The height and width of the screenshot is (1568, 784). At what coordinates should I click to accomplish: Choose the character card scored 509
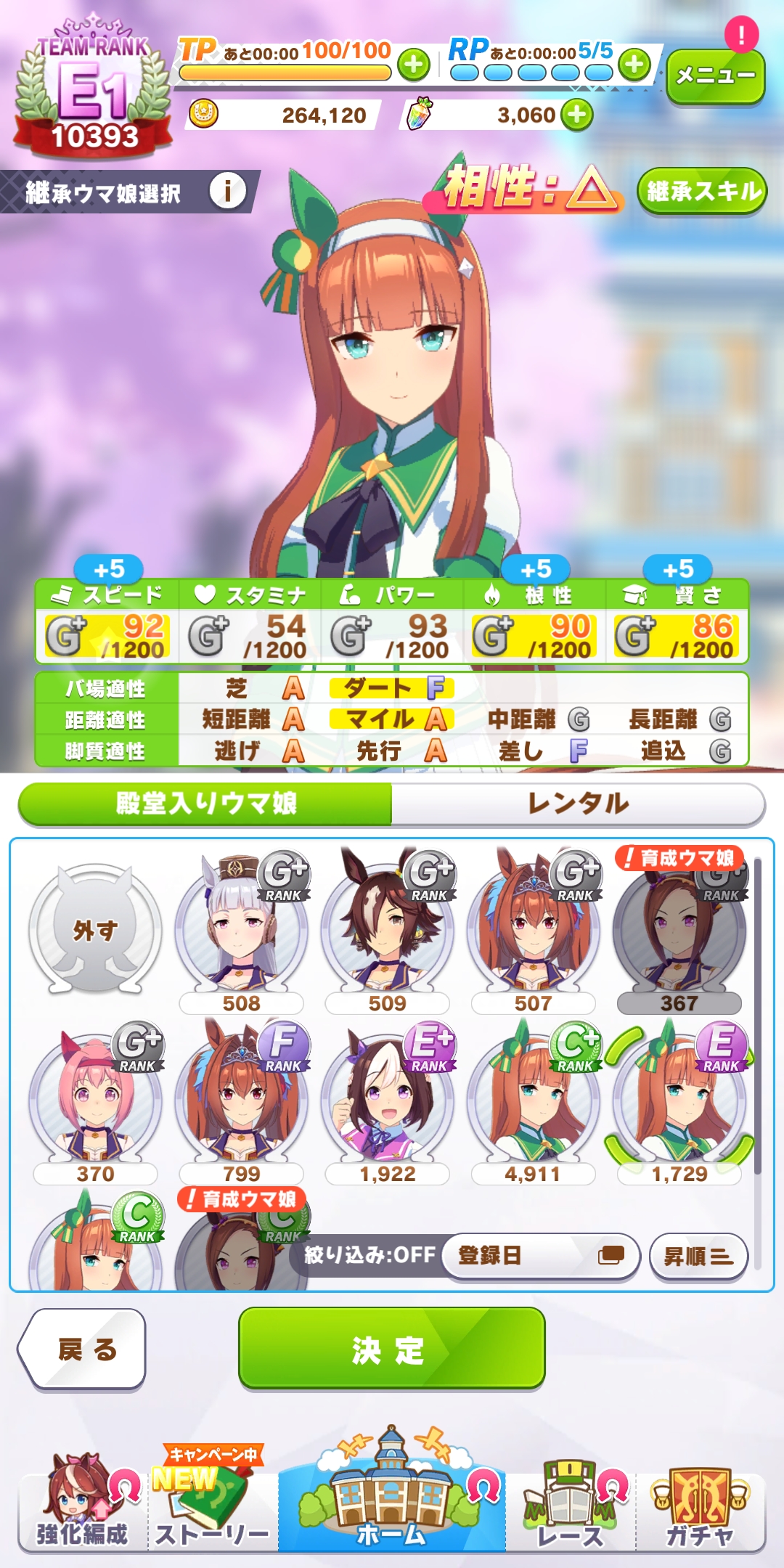click(387, 933)
